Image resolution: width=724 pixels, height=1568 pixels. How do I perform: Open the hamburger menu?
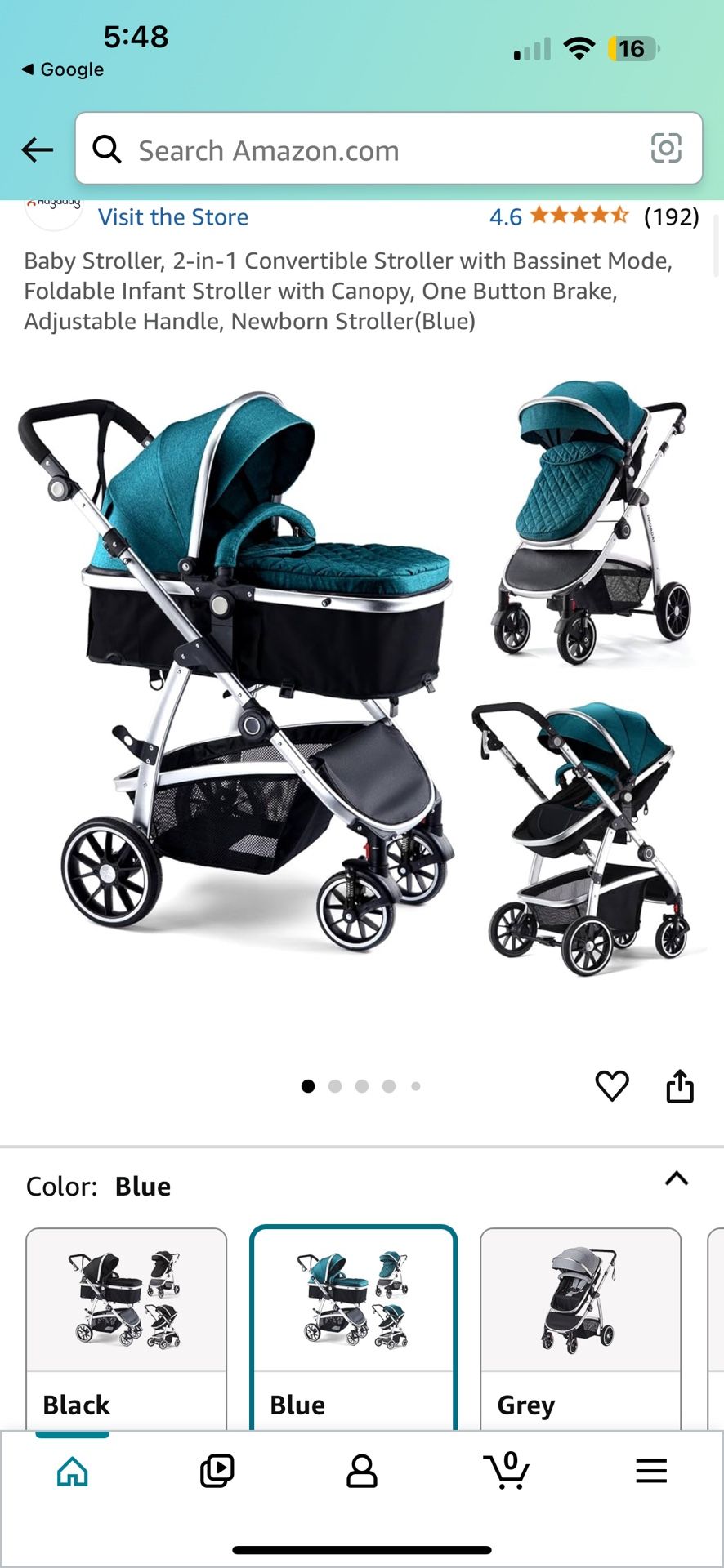click(x=650, y=1470)
